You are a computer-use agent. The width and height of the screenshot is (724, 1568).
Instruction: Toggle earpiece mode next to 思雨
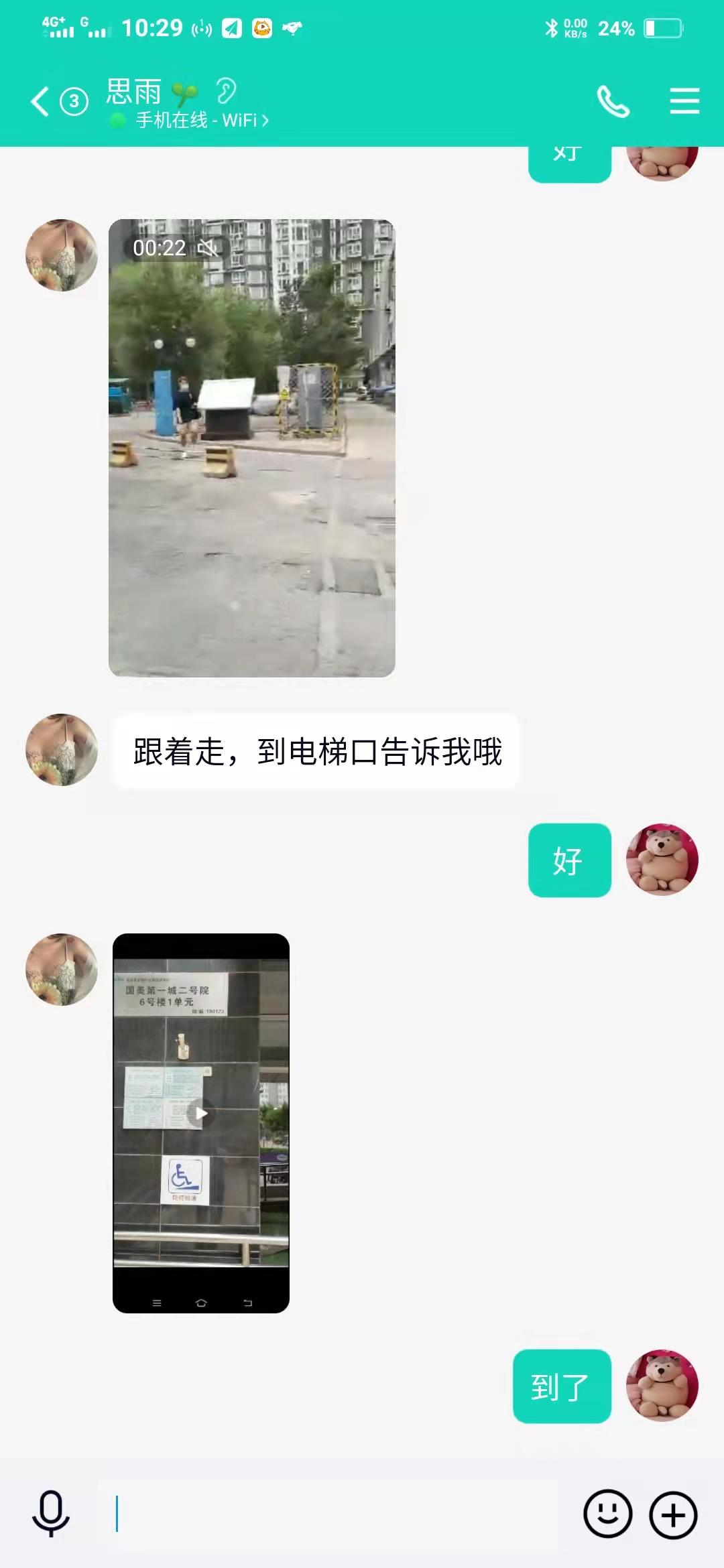pyautogui.click(x=226, y=91)
